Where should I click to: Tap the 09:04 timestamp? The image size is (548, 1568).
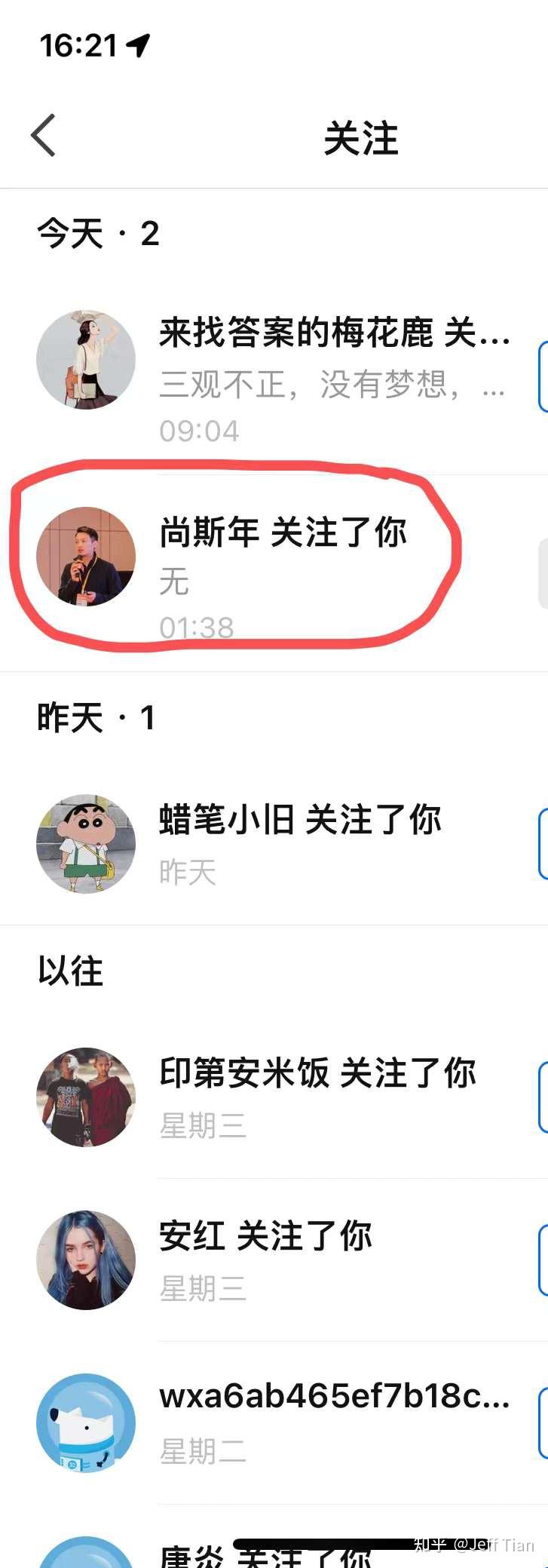coord(199,429)
